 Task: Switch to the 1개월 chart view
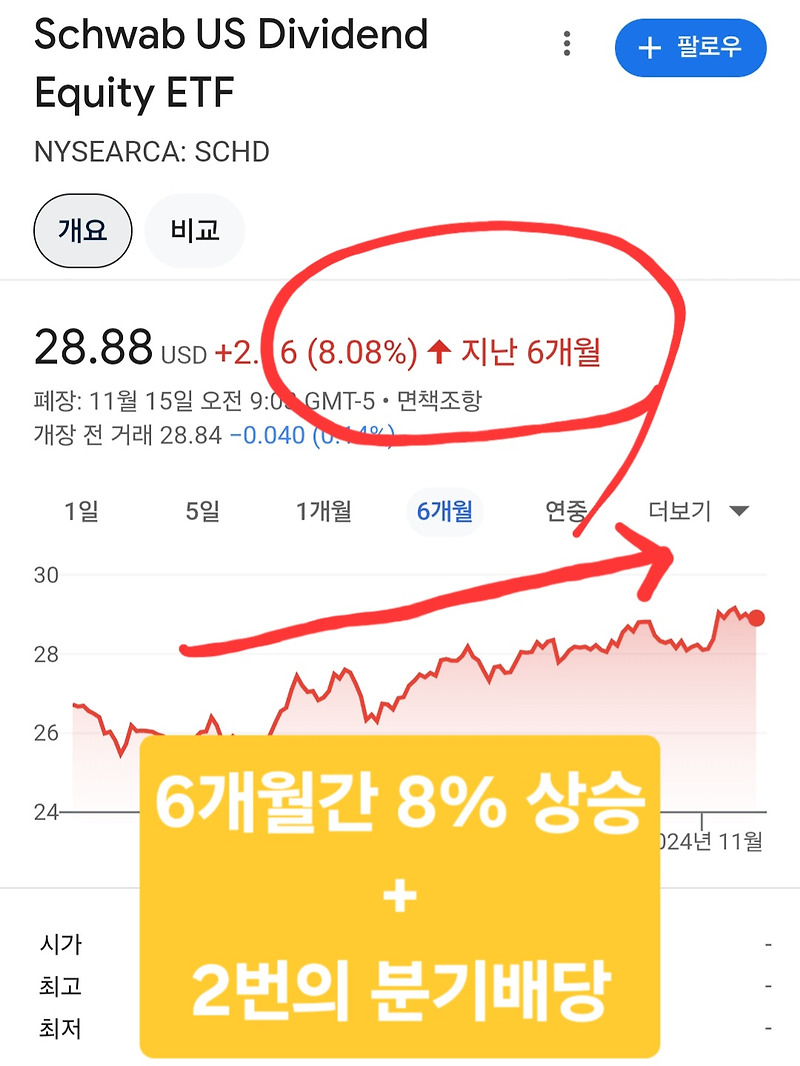pyautogui.click(x=322, y=510)
